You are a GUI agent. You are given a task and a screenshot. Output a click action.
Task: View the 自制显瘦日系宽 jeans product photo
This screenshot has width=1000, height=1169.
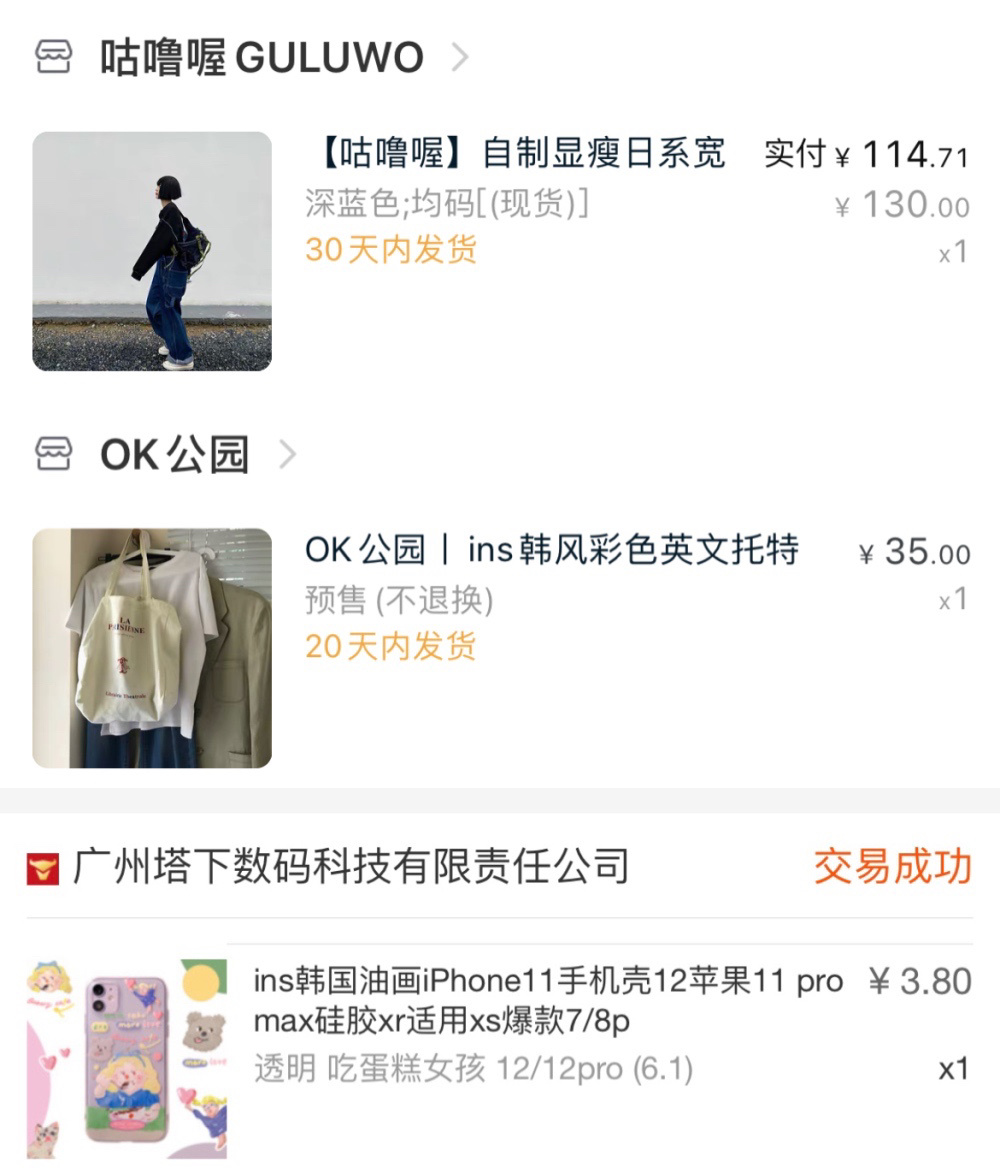[152, 251]
